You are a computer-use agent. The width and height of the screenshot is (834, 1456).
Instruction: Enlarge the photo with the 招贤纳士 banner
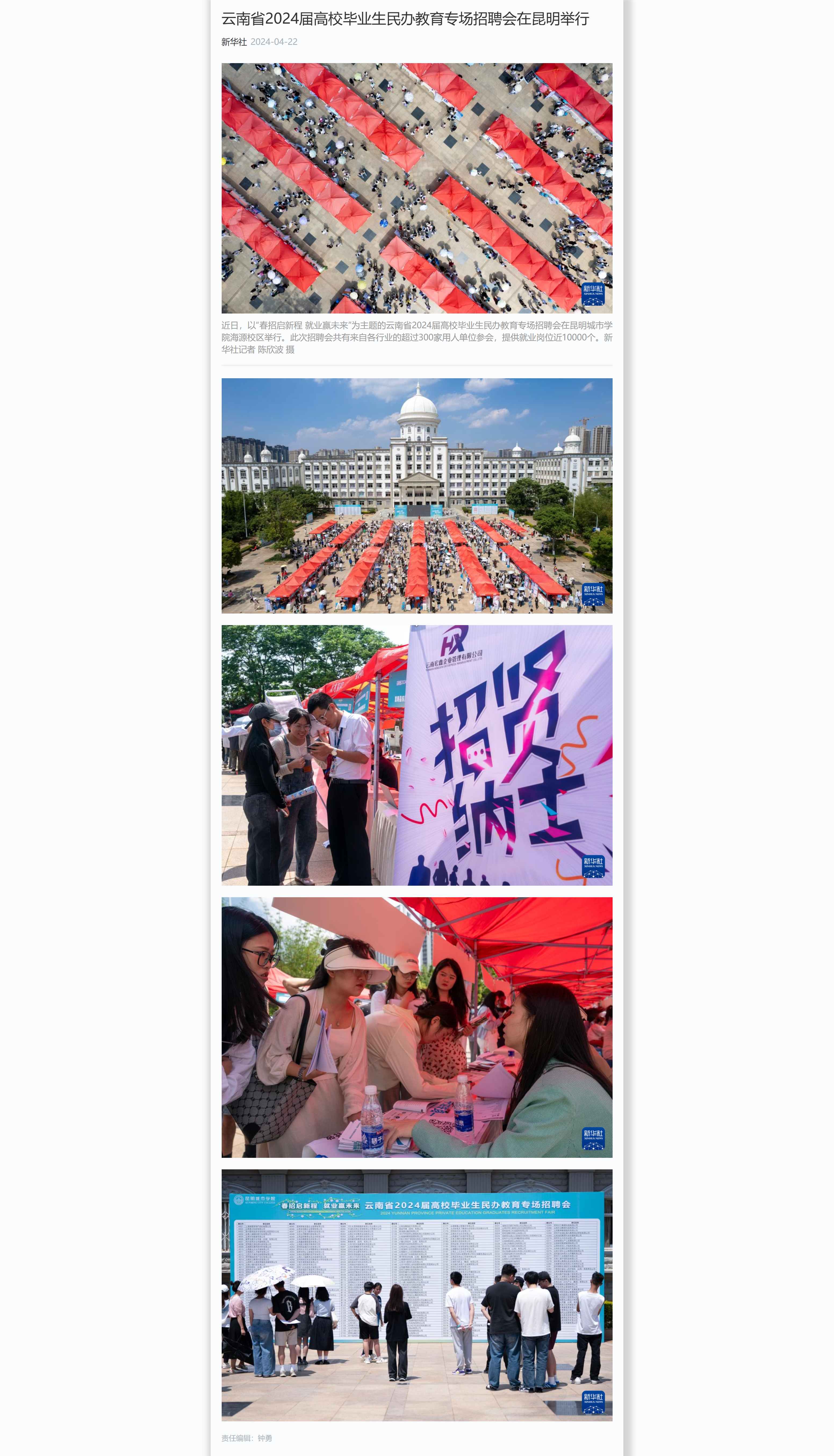pyautogui.click(x=416, y=755)
